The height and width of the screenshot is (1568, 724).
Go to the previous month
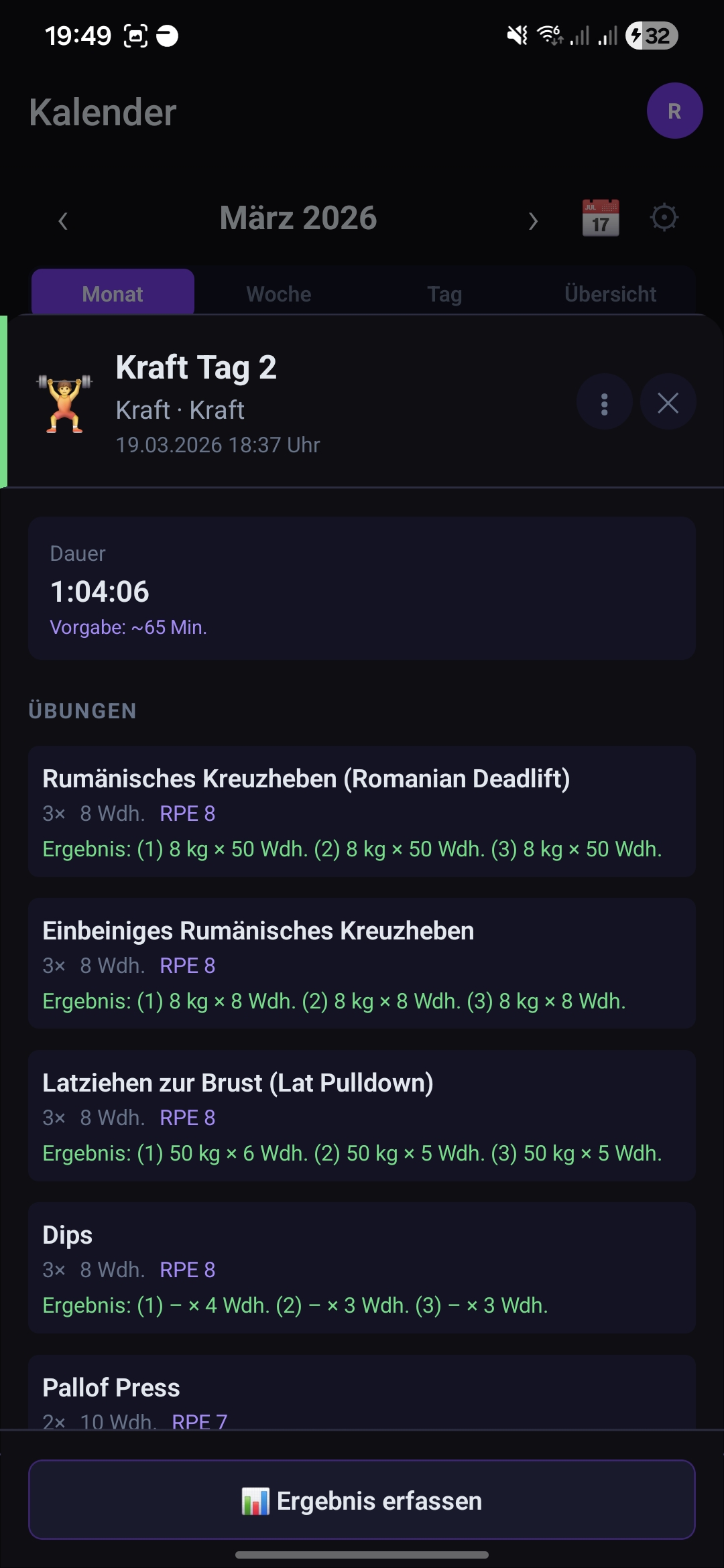coord(63,220)
